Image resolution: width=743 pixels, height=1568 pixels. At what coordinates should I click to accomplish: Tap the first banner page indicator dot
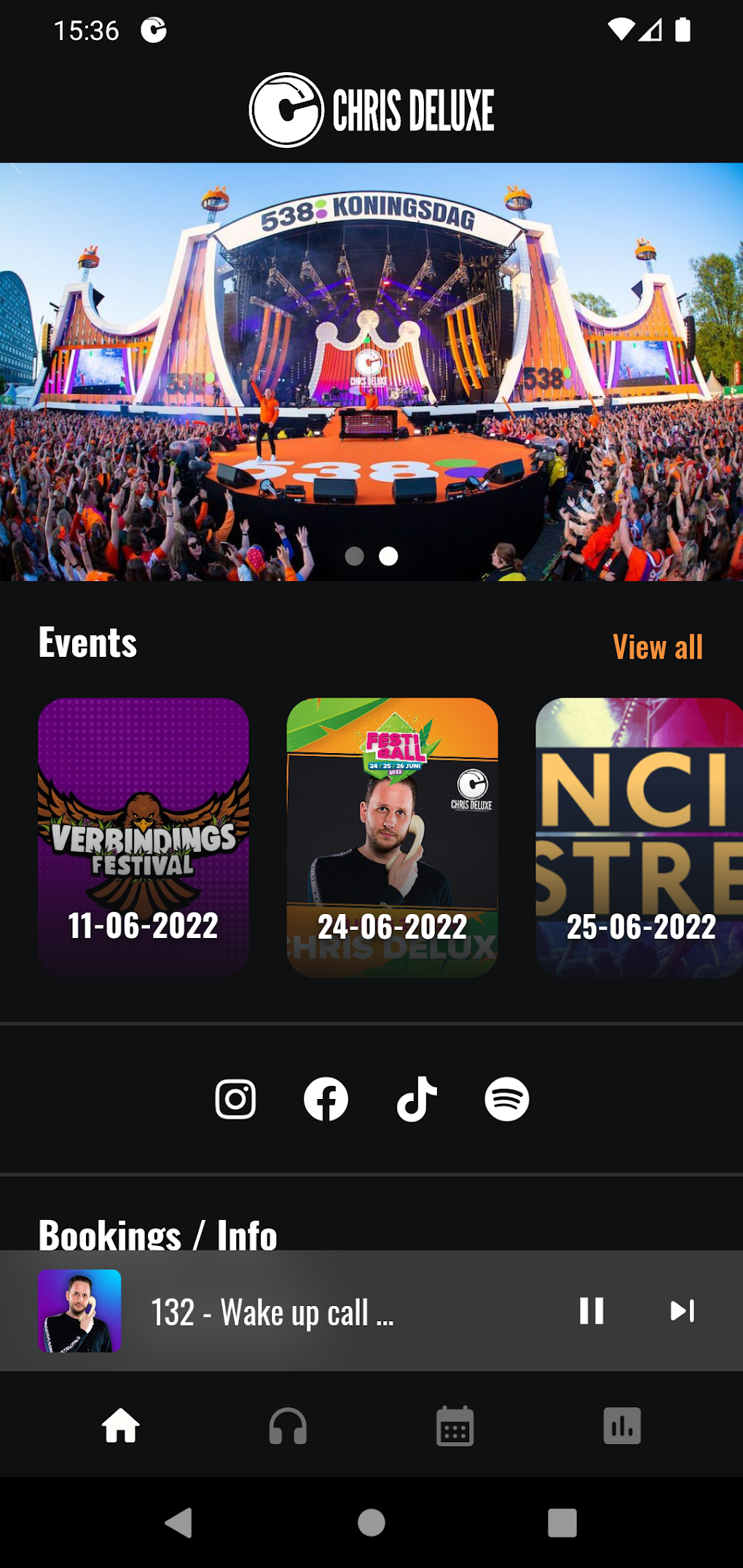354,556
